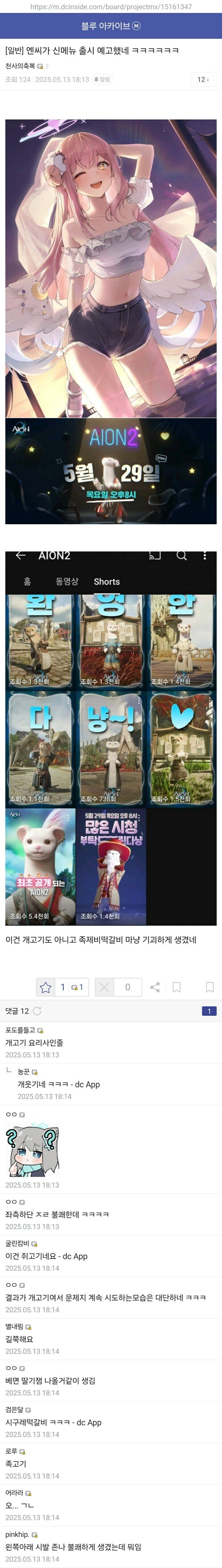Tap the 알림 notification bell button
Image resolution: width=222 pixels, height=1568 pixels.
102,80
